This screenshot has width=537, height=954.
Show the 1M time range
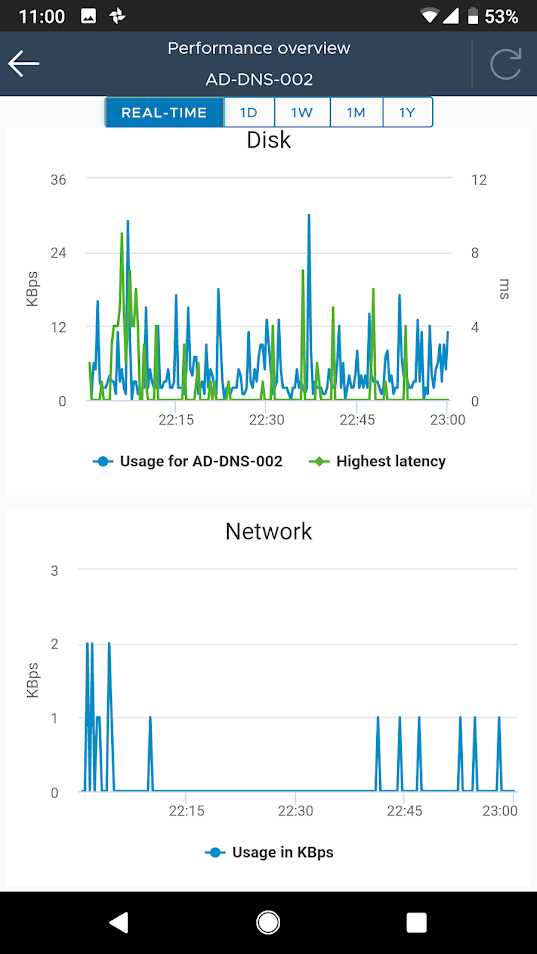tap(356, 113)
